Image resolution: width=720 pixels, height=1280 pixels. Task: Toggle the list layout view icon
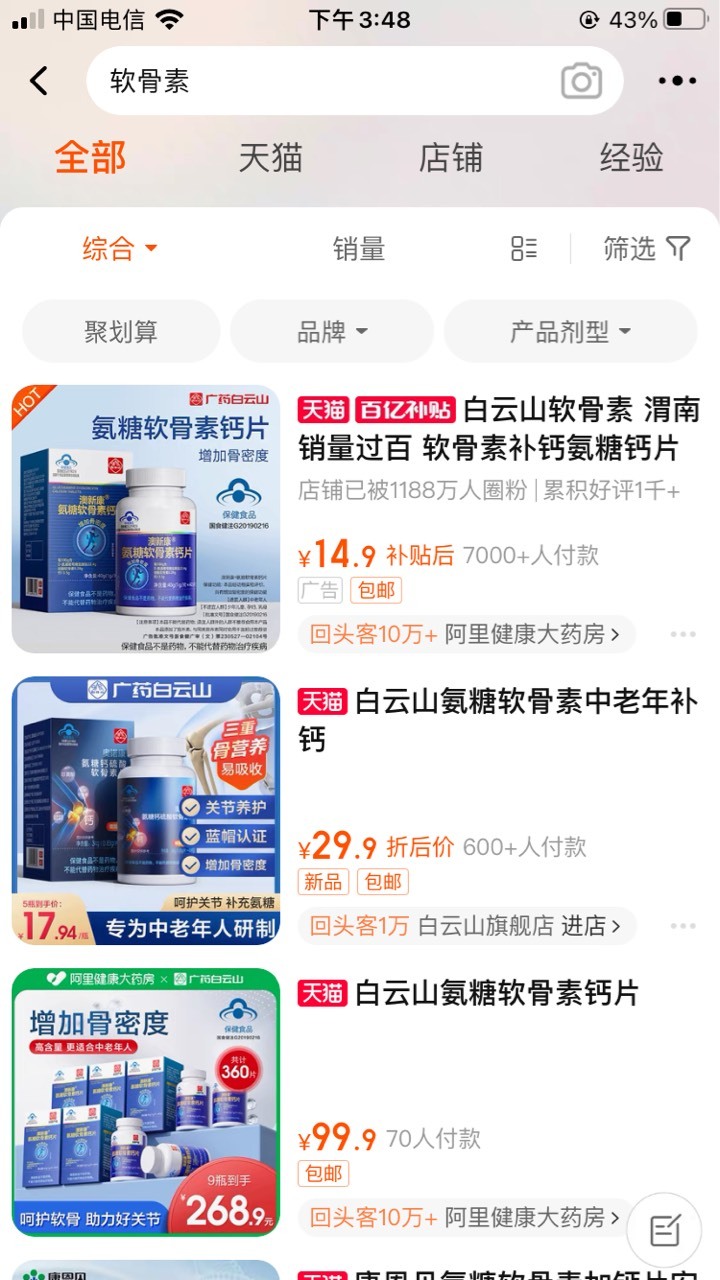point(524,248)
